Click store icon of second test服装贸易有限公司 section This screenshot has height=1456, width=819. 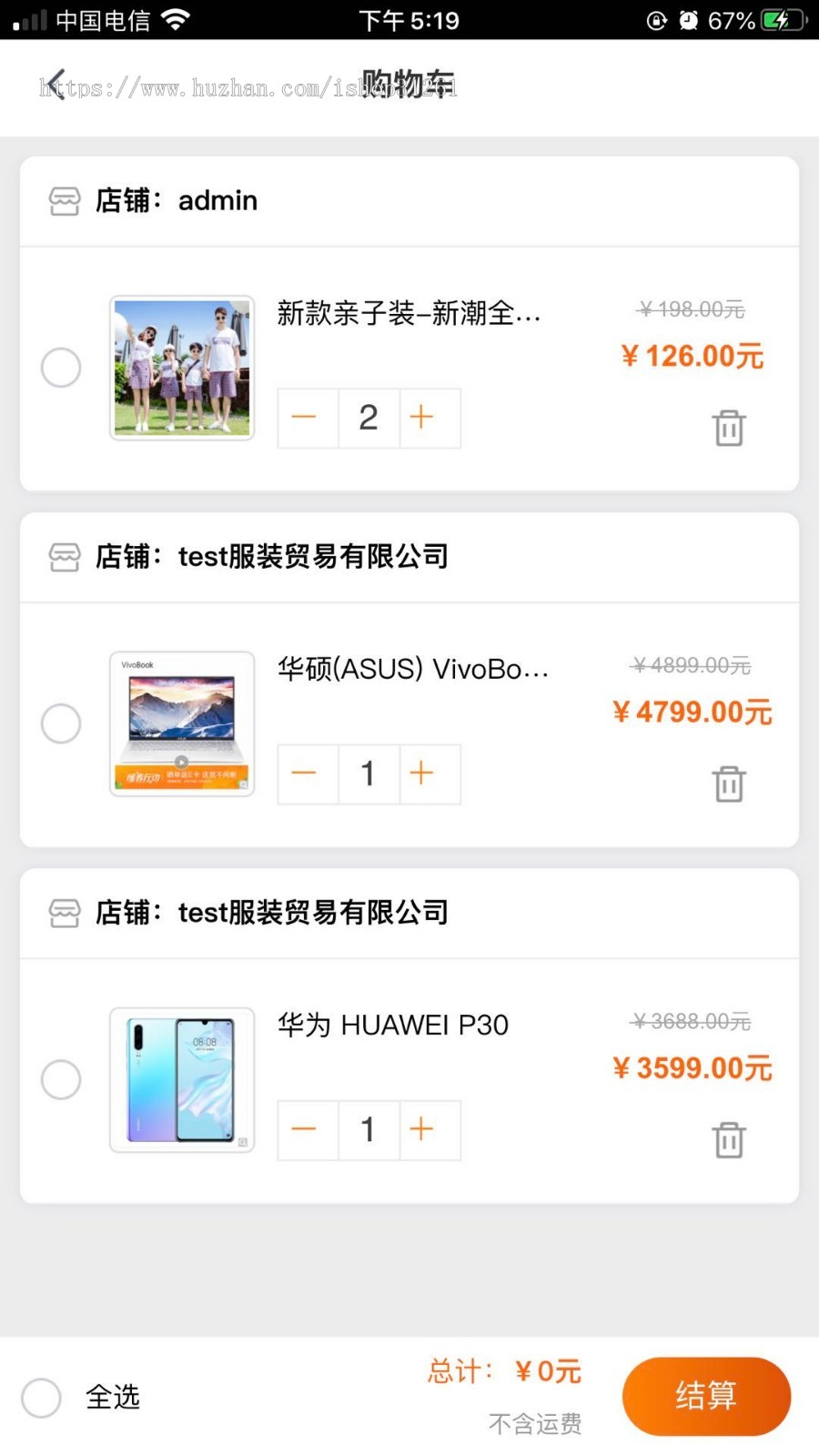[64, 913]
